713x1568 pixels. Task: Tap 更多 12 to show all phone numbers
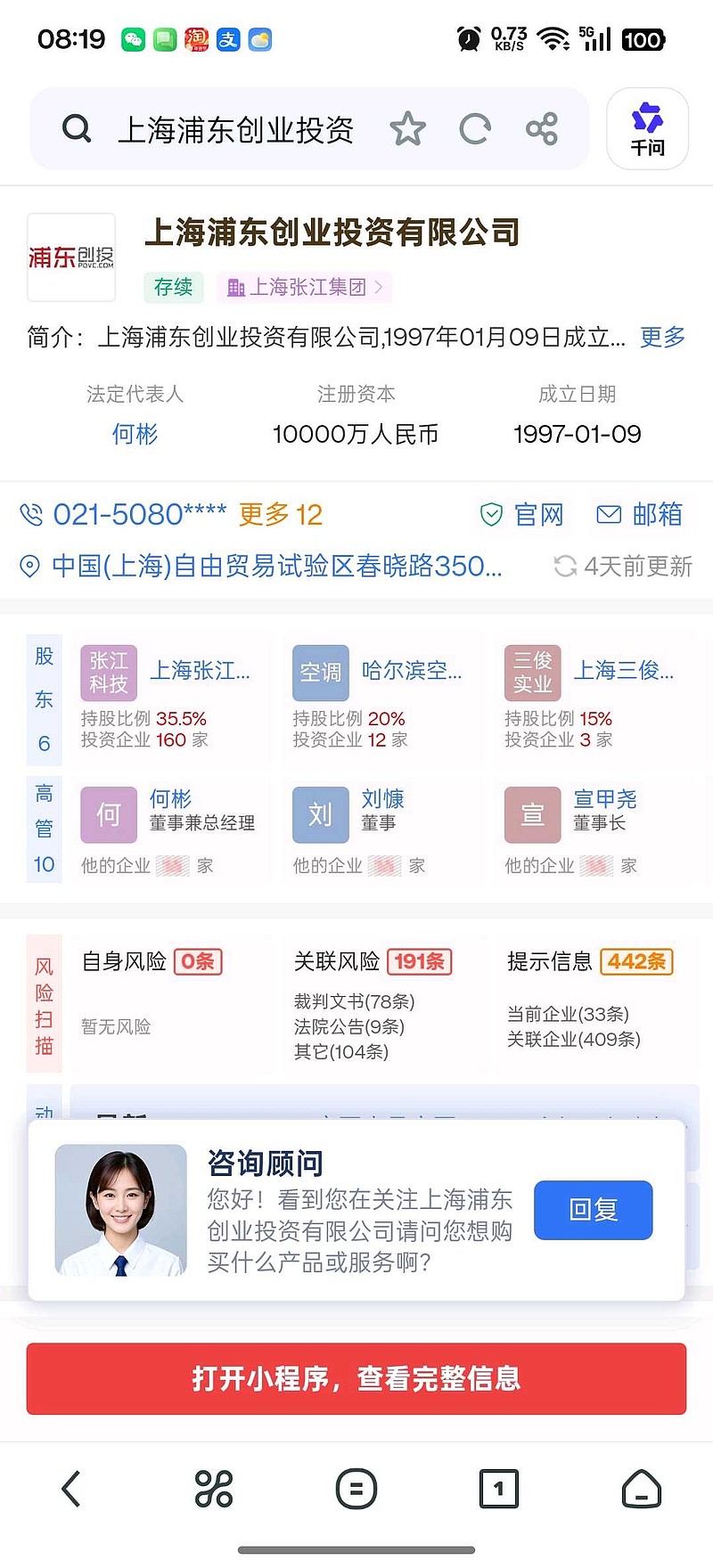pos(279,515)
